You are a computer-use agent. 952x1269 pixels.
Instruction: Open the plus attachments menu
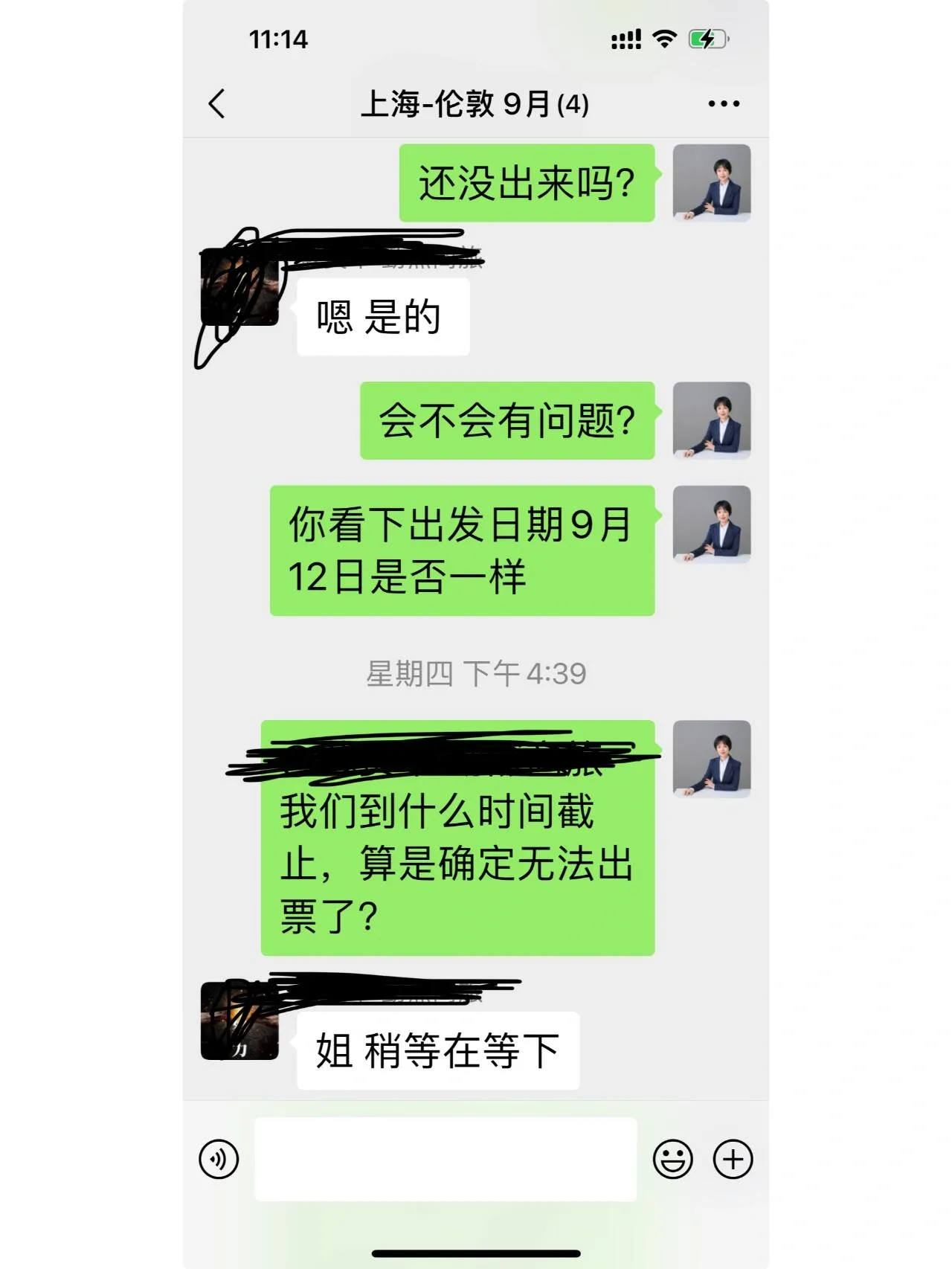click(733, 1159)
